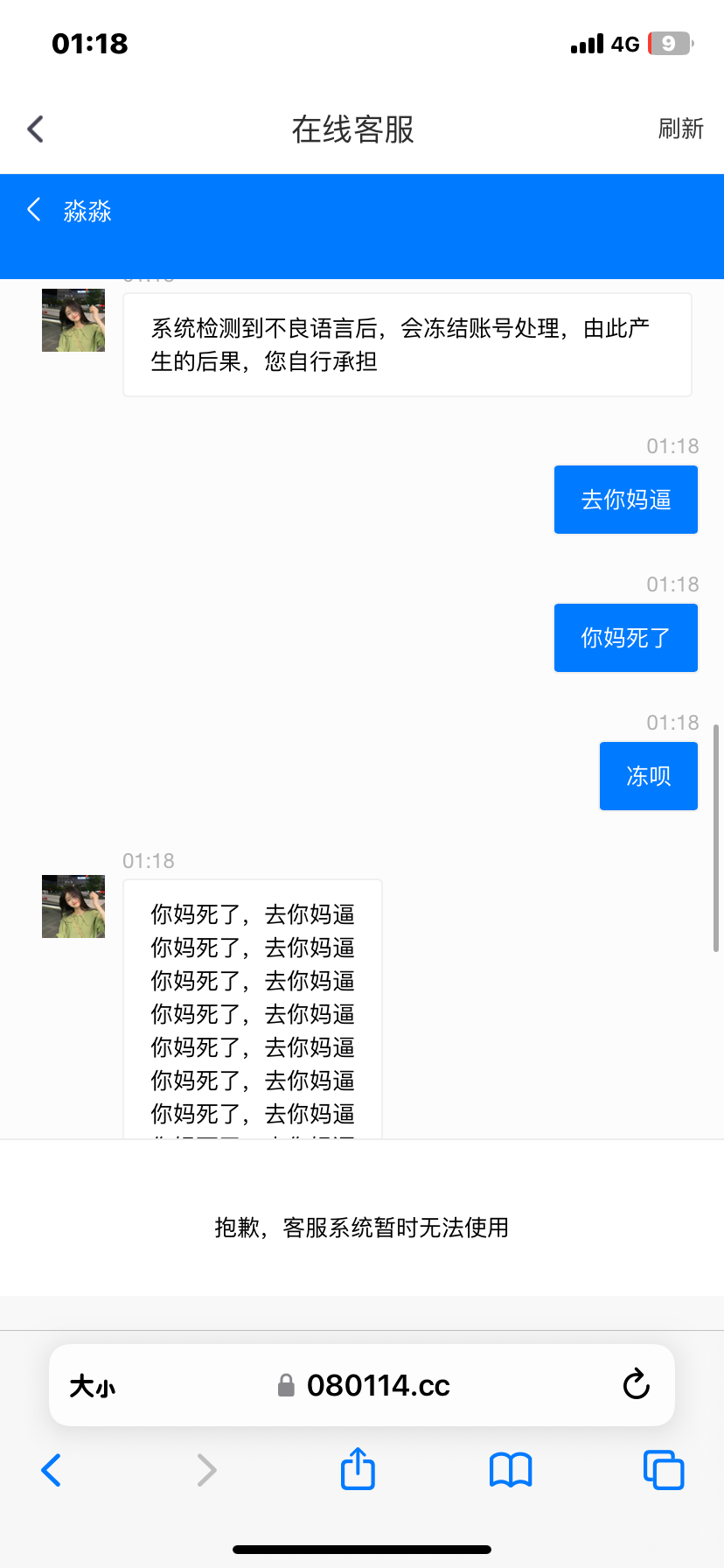Open Safari bookmarks
Viewport: 724px width, 1568px height.
[x=511, y=1470]
